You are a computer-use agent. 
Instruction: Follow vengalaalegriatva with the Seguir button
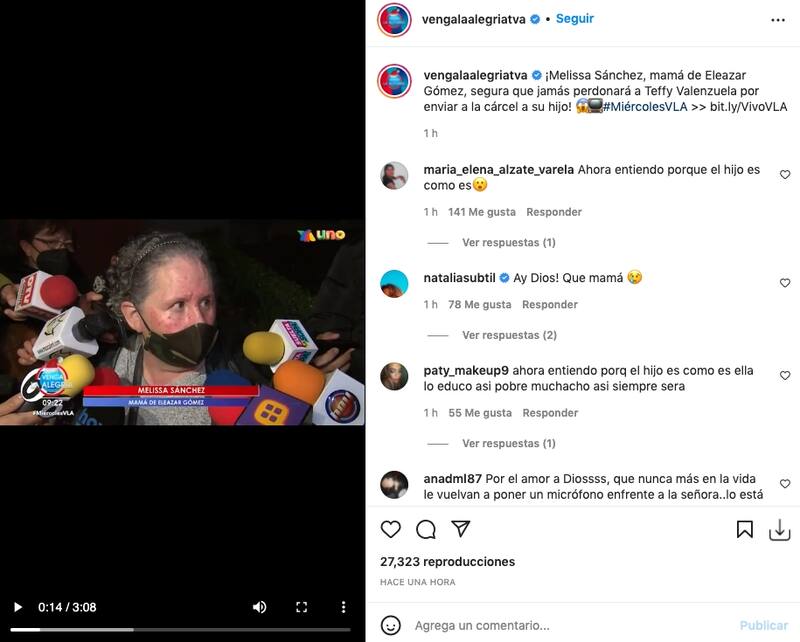(575, 19)
